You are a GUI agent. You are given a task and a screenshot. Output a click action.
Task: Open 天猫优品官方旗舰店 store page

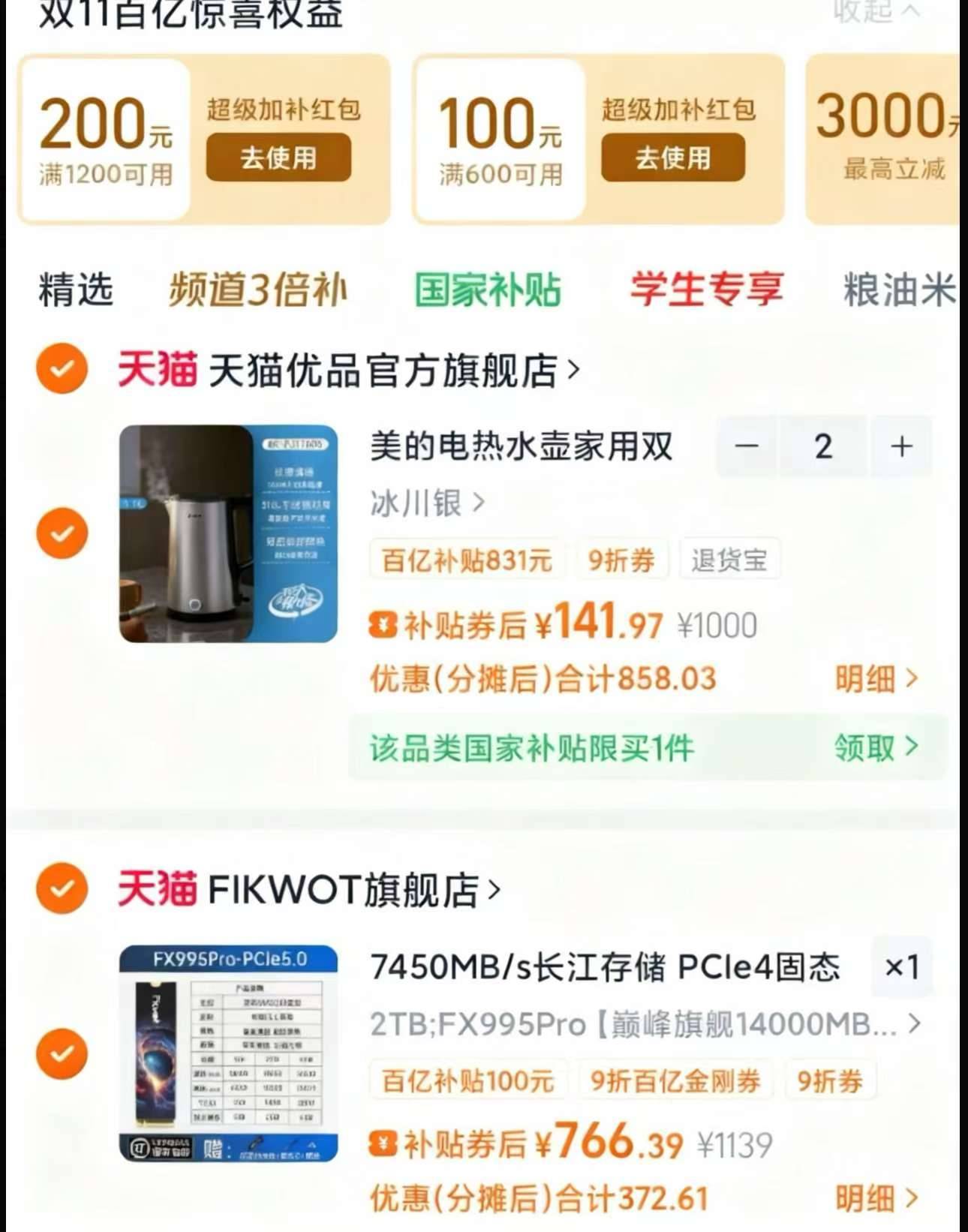(x=383, y=371)
